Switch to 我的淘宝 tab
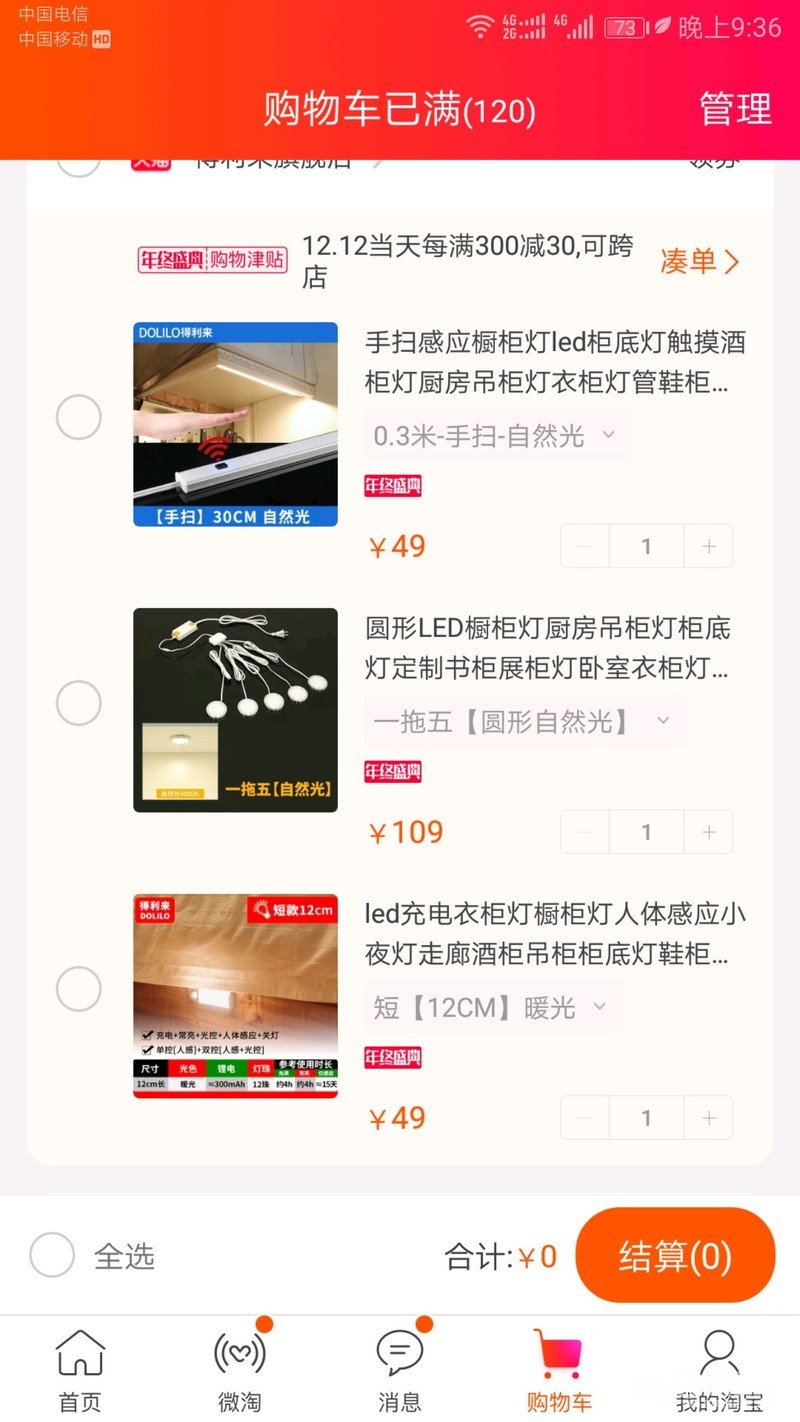 click(x=719, y=1370)
